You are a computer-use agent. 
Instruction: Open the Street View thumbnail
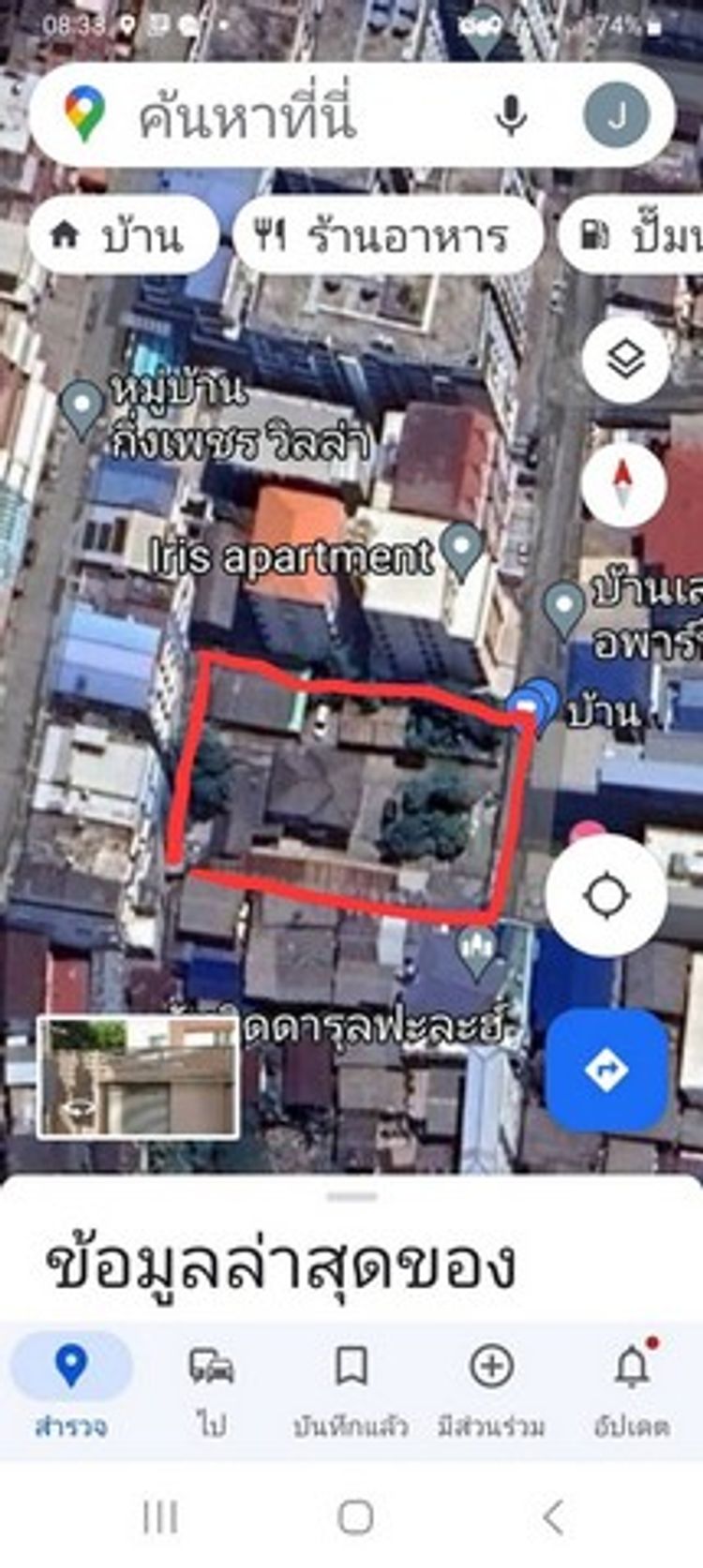pos(138,1077)
